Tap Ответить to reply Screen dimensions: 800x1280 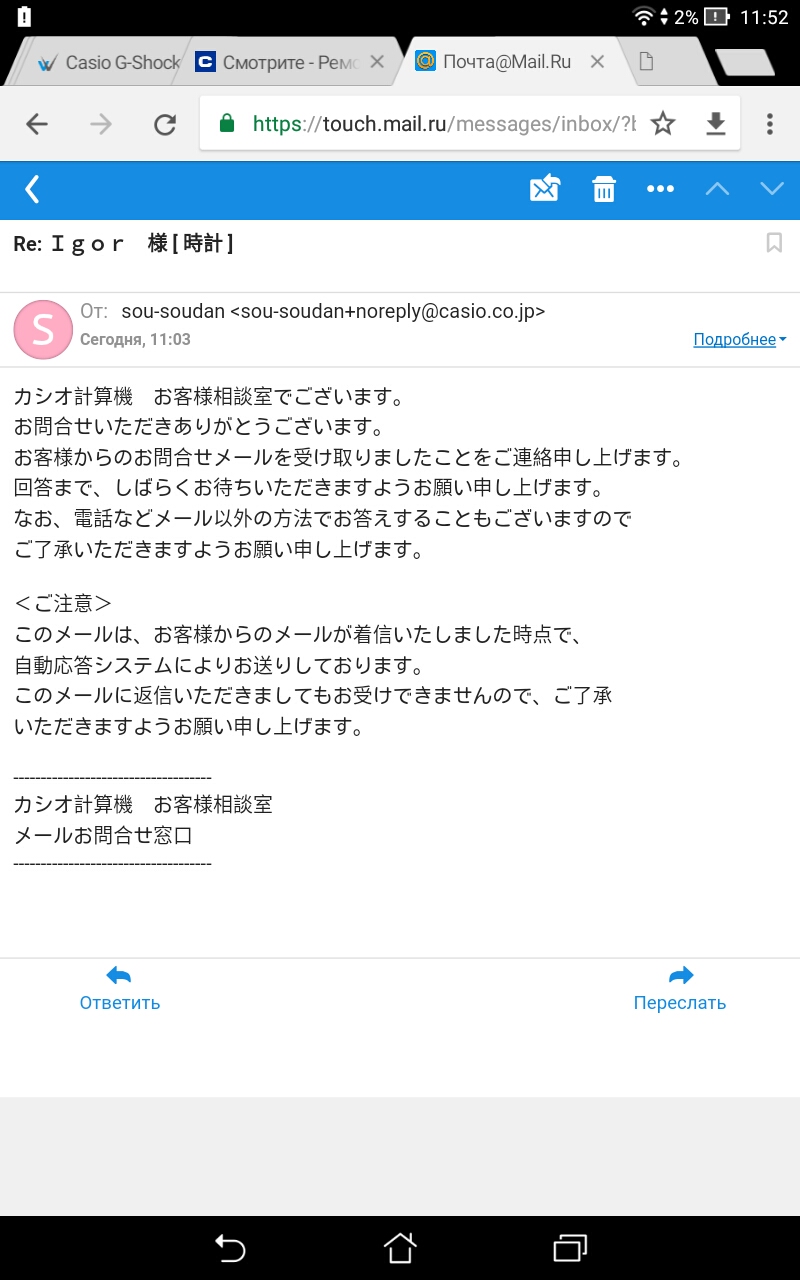click(x=120, y=988)
